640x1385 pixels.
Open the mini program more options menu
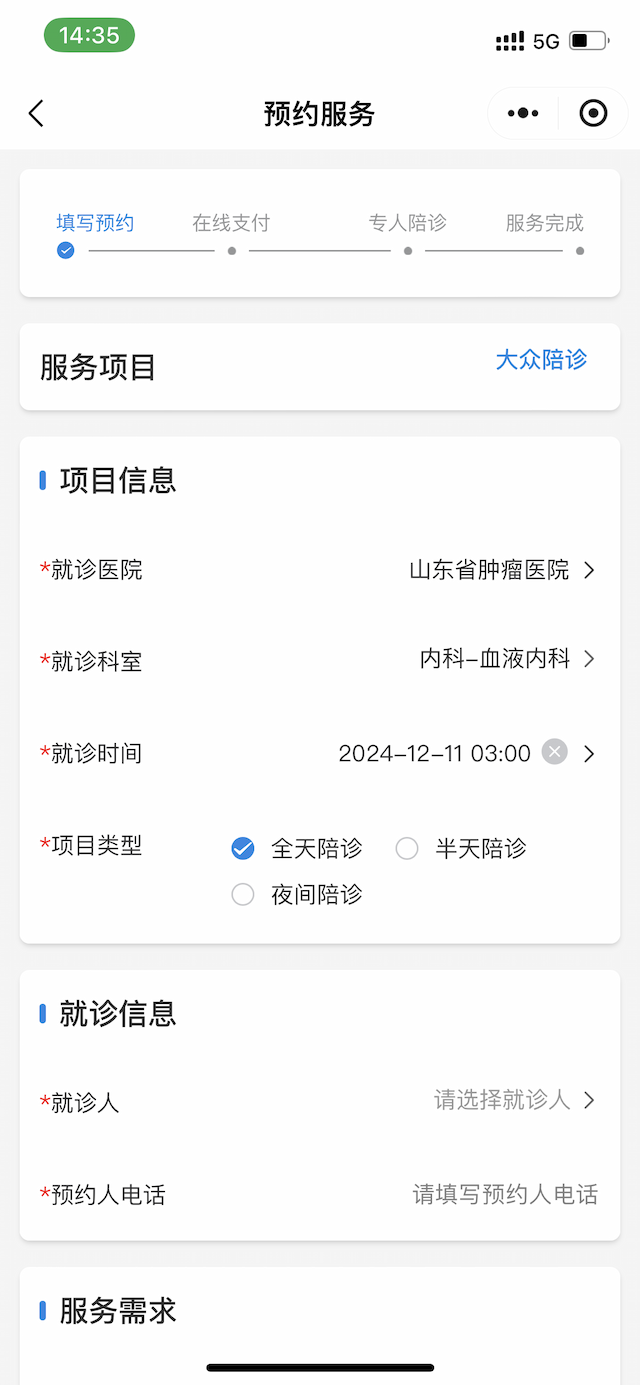coord(523,114)
